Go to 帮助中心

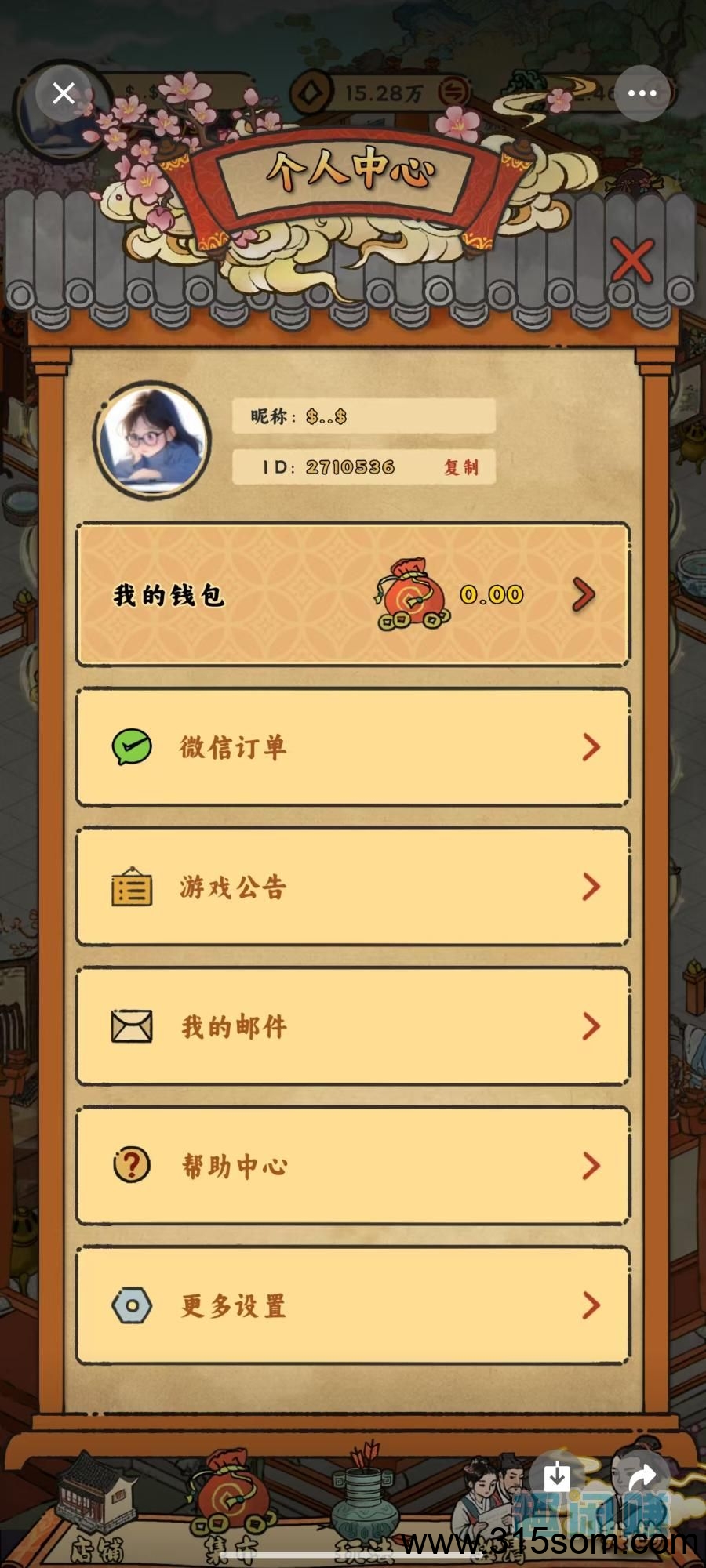point(352,1166)
